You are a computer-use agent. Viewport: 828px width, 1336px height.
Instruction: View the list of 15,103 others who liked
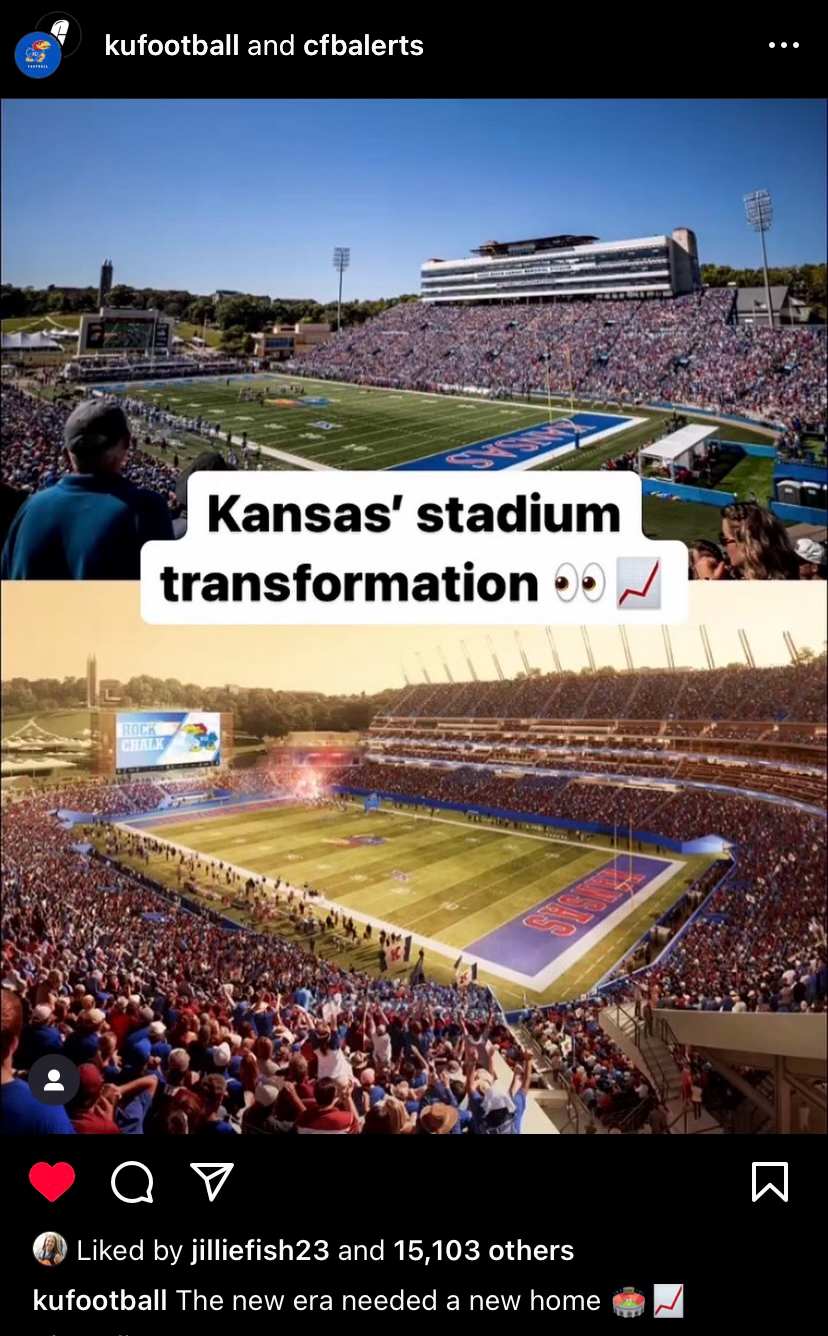click(x=484, y=1250)
